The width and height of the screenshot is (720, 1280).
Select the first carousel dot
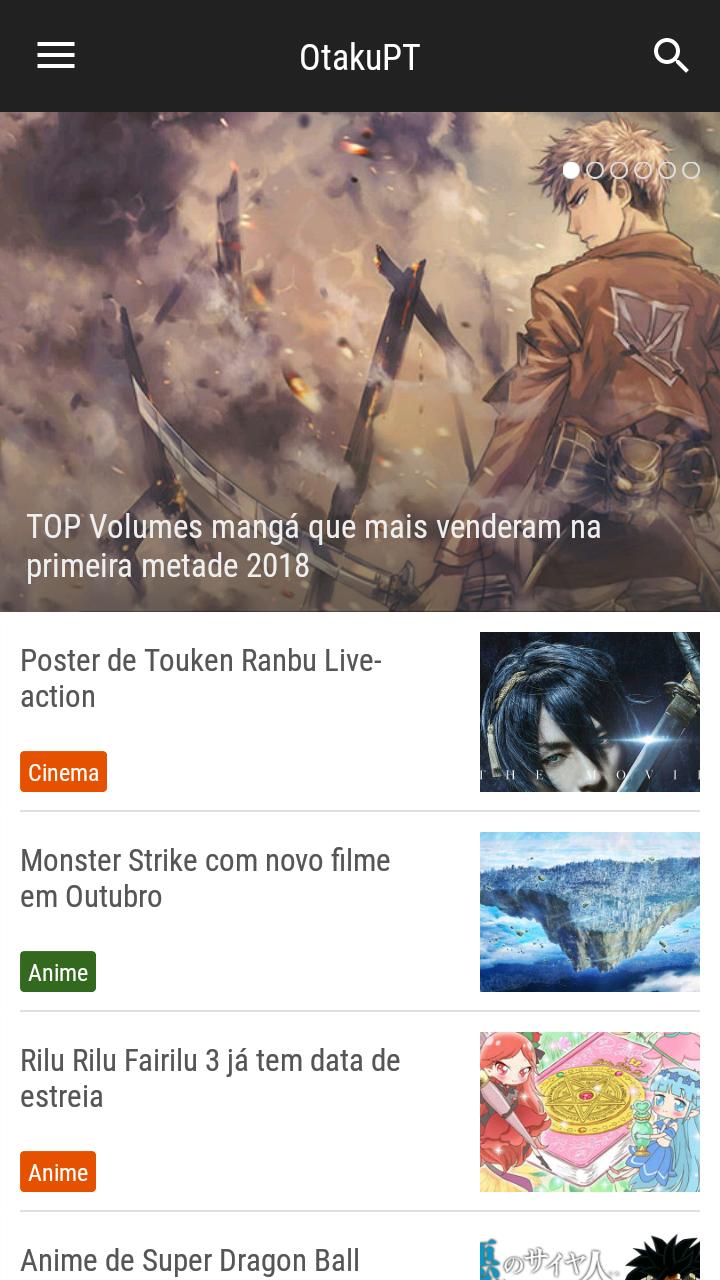point(571,170)
